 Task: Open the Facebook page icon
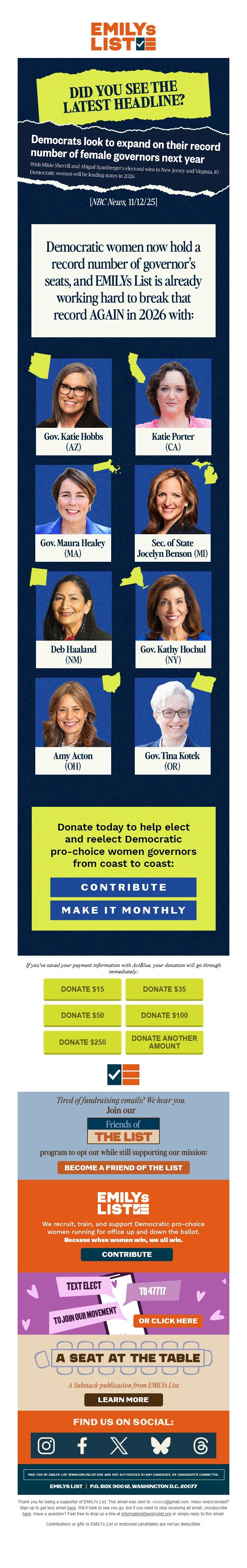coord(82,1446)
